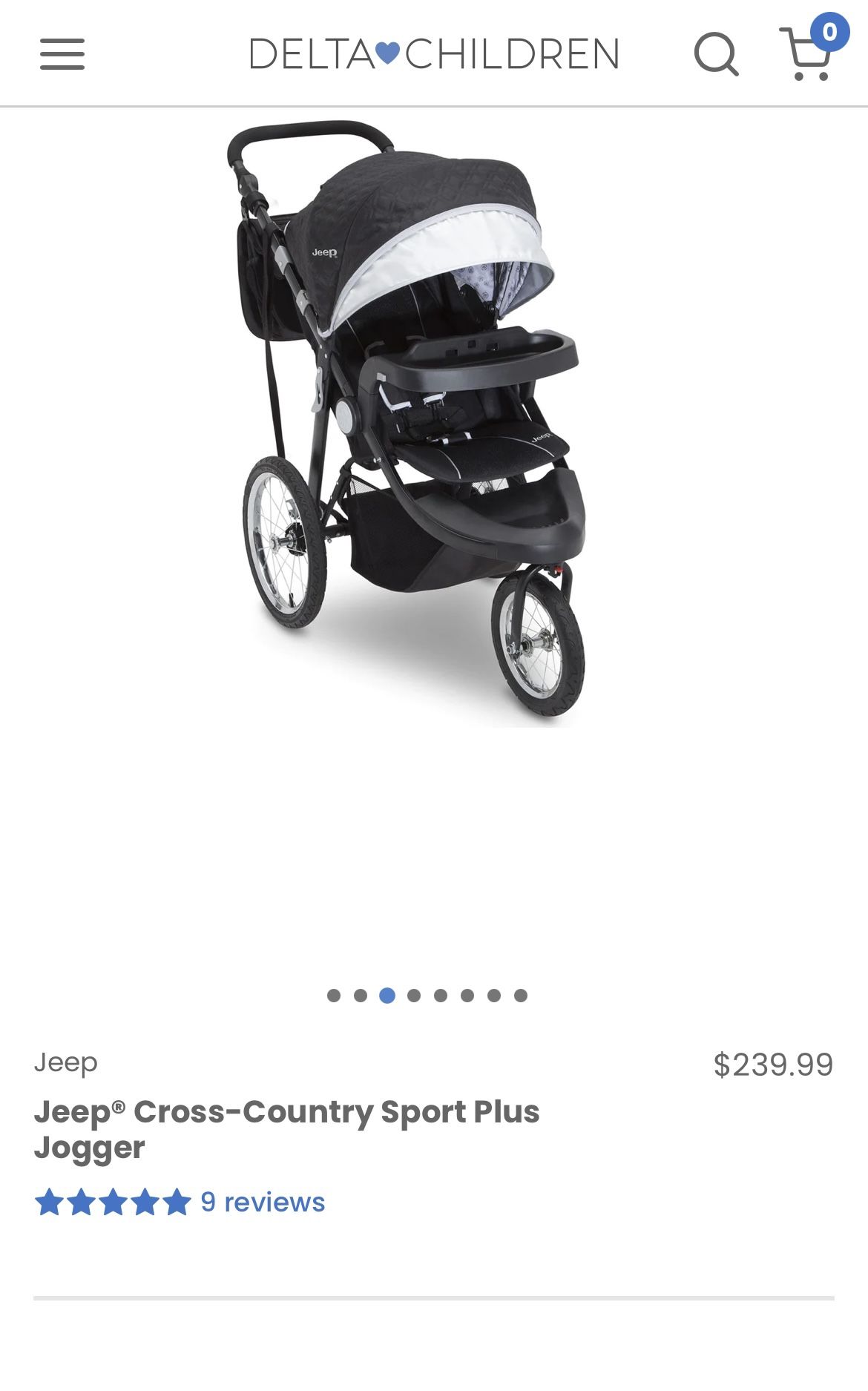The height and width of the screenshot is (1391, 868).
Task: Jump to the first image dot
Action: coord(334,996)
